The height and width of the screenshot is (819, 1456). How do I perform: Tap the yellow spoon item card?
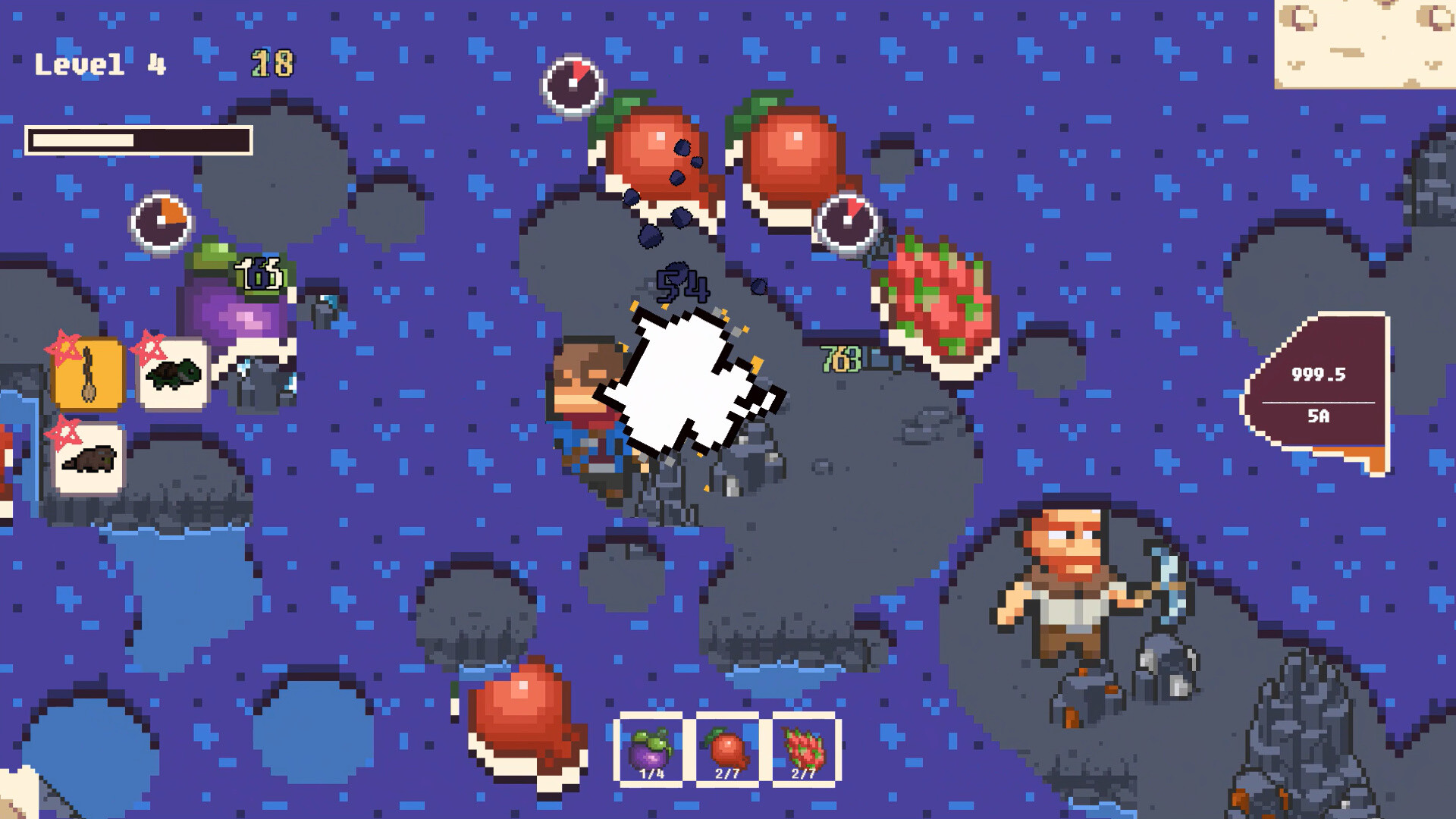(x=88, y=374)
